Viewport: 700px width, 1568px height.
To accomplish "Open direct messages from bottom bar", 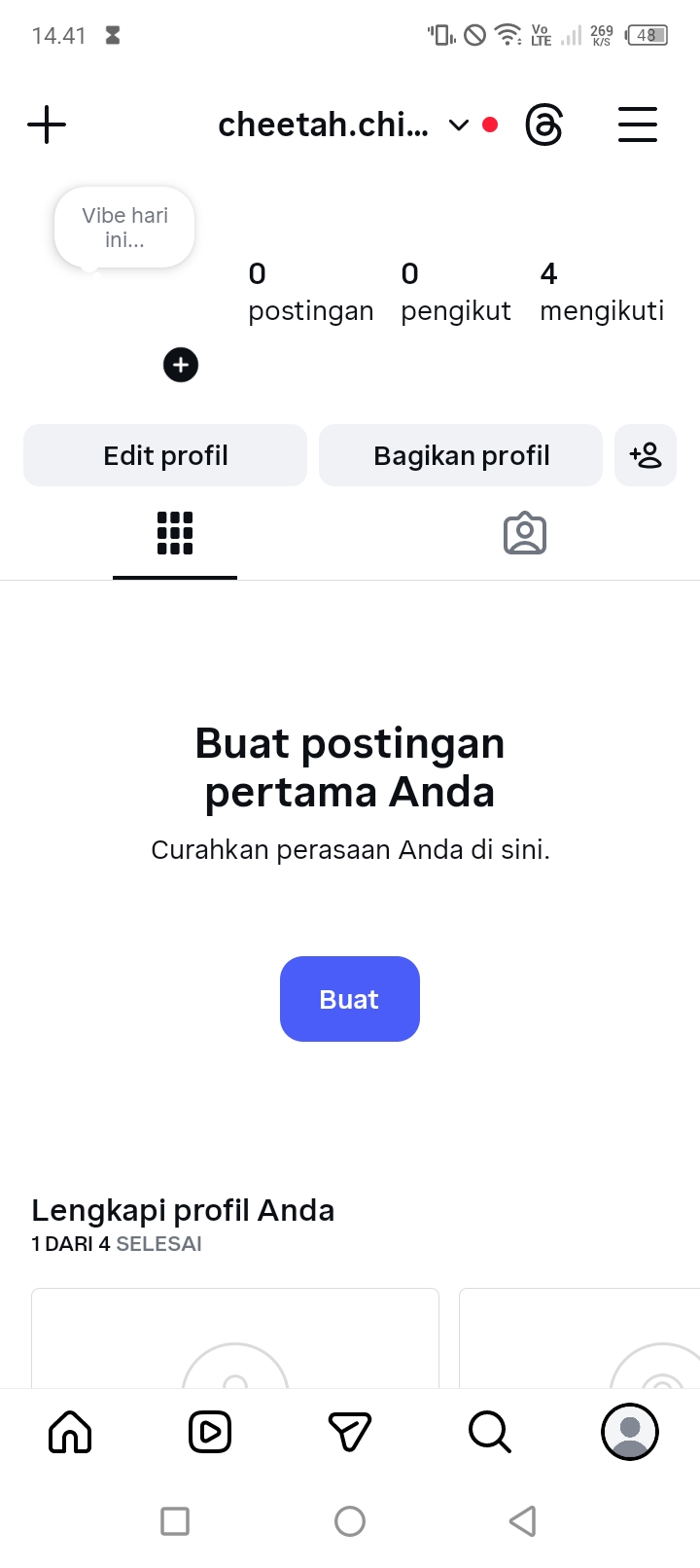I will [x=350, y=1432].
